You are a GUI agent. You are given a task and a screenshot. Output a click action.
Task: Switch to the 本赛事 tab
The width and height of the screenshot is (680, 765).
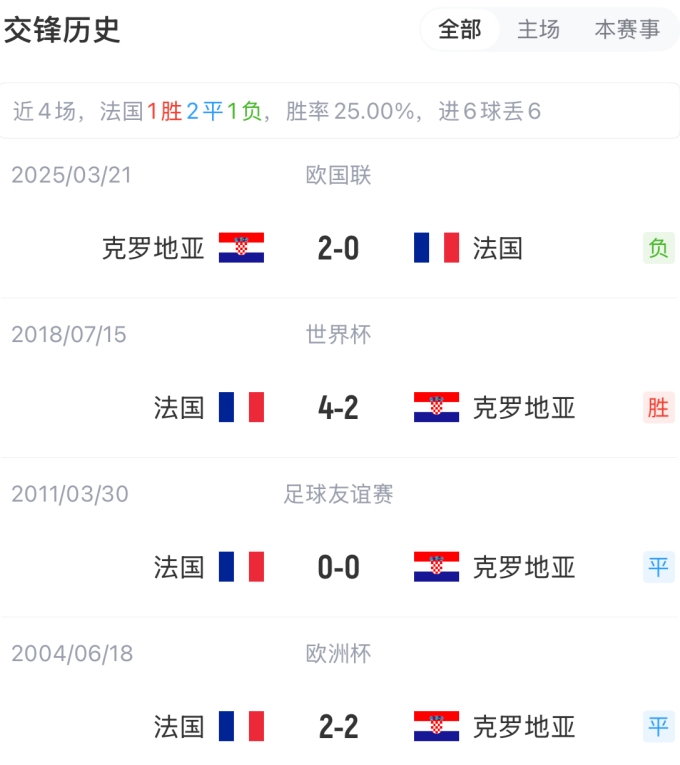627,30
